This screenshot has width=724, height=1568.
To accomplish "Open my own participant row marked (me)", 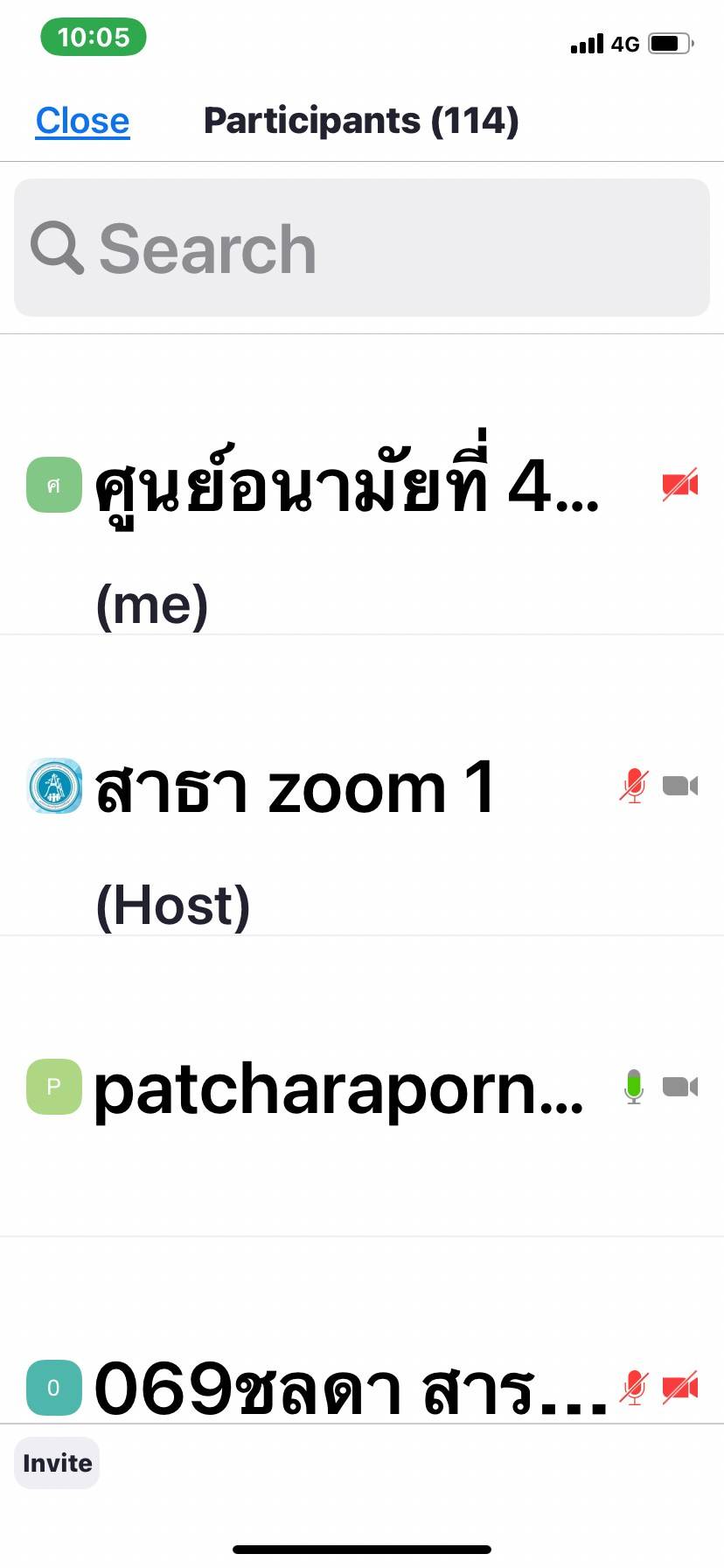I will pos(362,485).
